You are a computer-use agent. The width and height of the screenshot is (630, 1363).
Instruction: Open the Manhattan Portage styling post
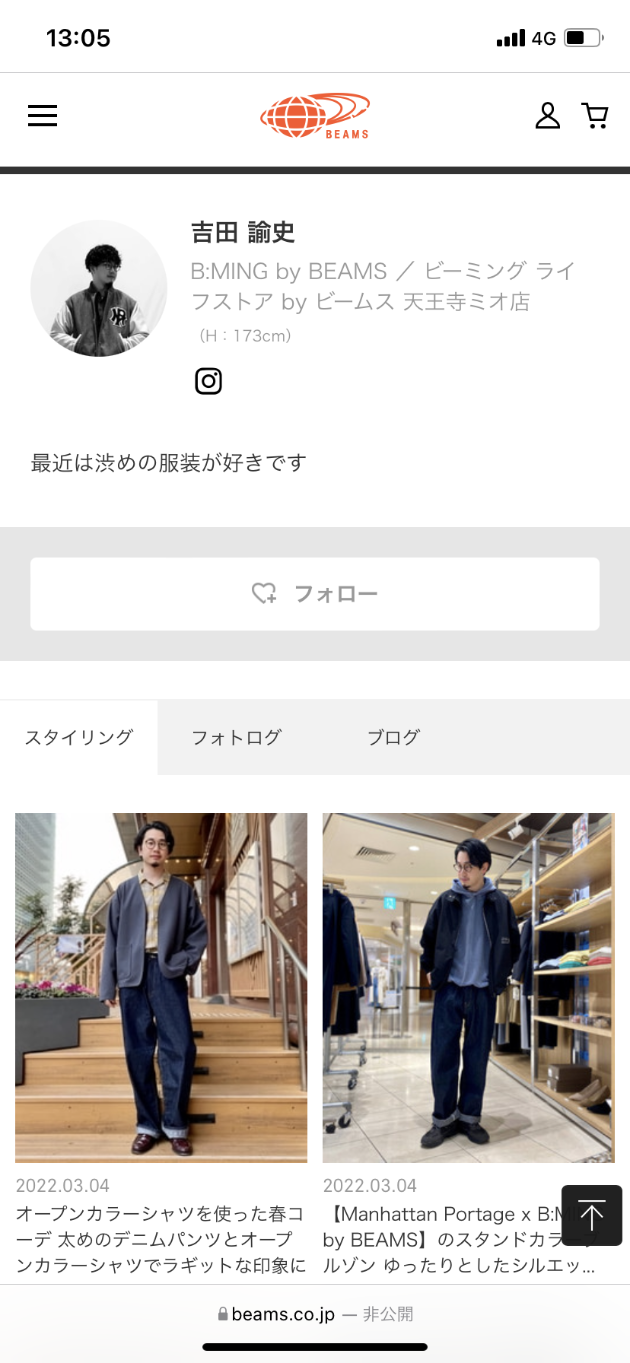tap(468, 988)
